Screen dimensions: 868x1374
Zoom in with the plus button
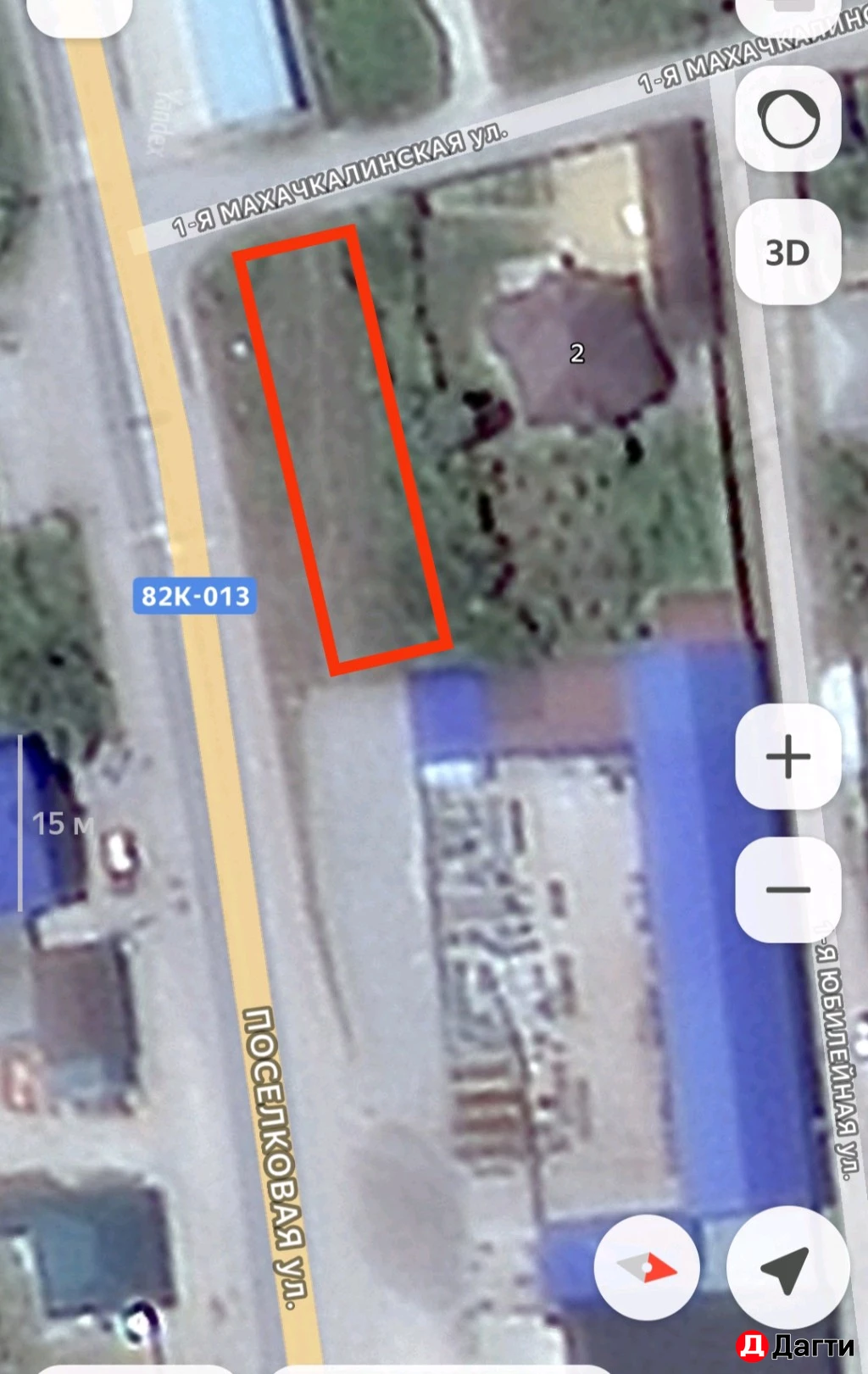pyautogui.click(x=788, y=756)
